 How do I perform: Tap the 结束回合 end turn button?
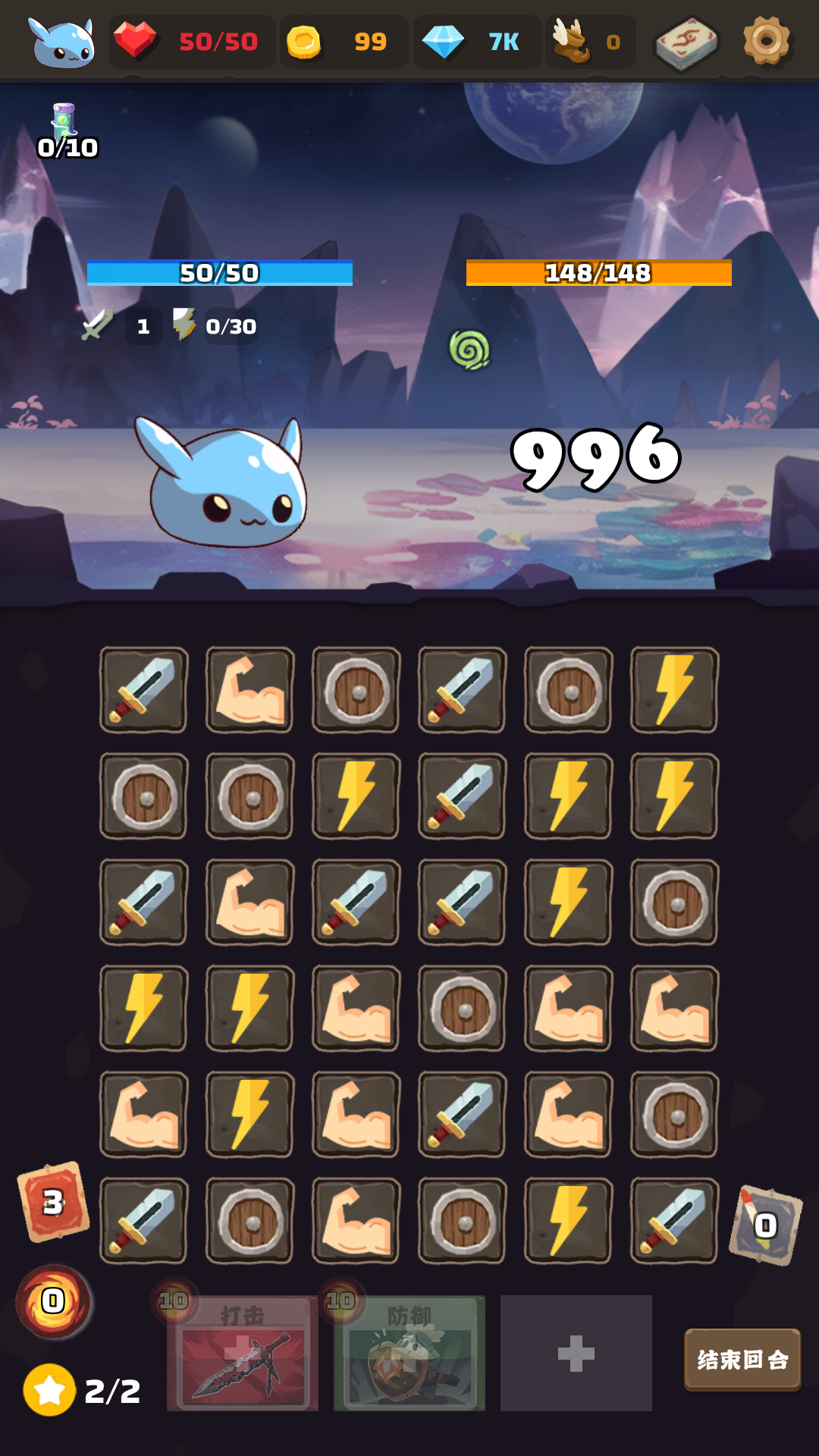click(x=742, y=1359)
